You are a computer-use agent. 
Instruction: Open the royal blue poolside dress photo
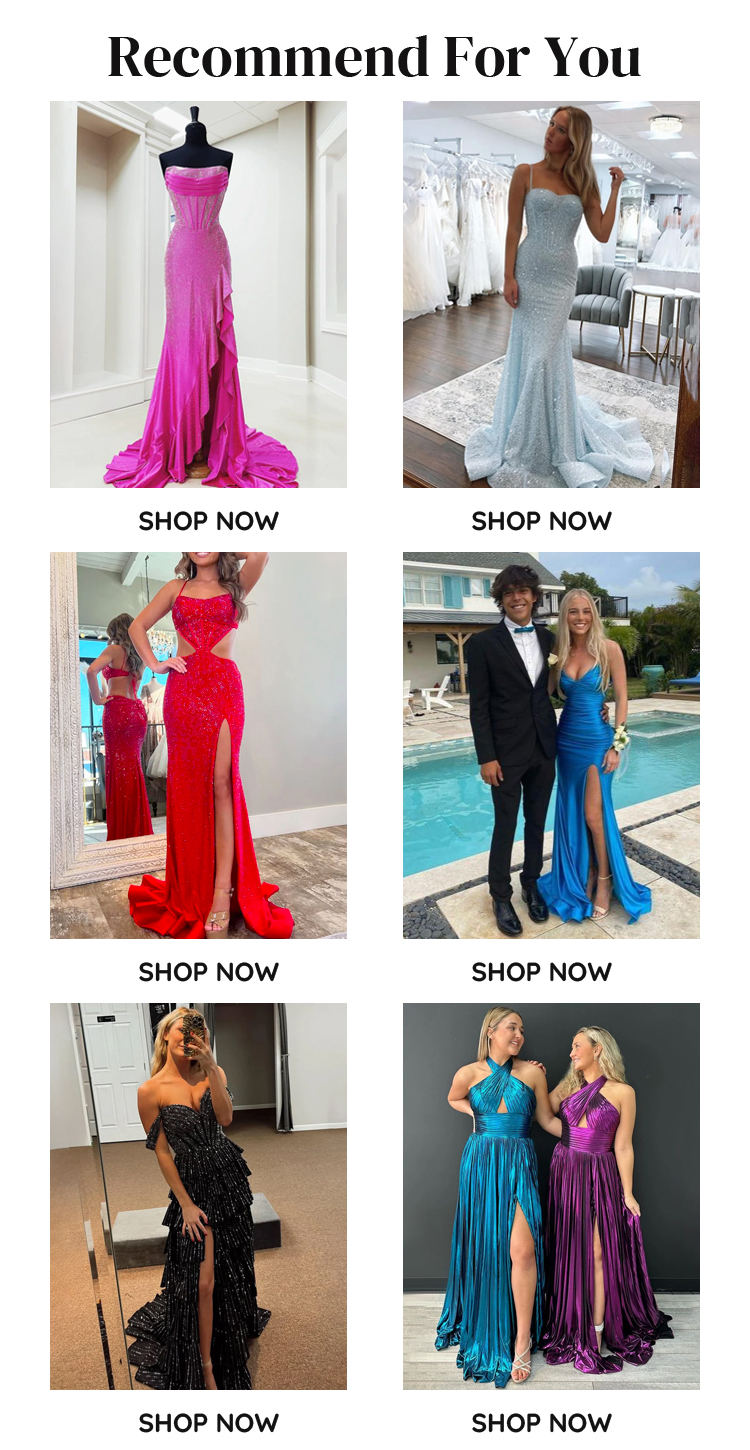pos(551,745)
